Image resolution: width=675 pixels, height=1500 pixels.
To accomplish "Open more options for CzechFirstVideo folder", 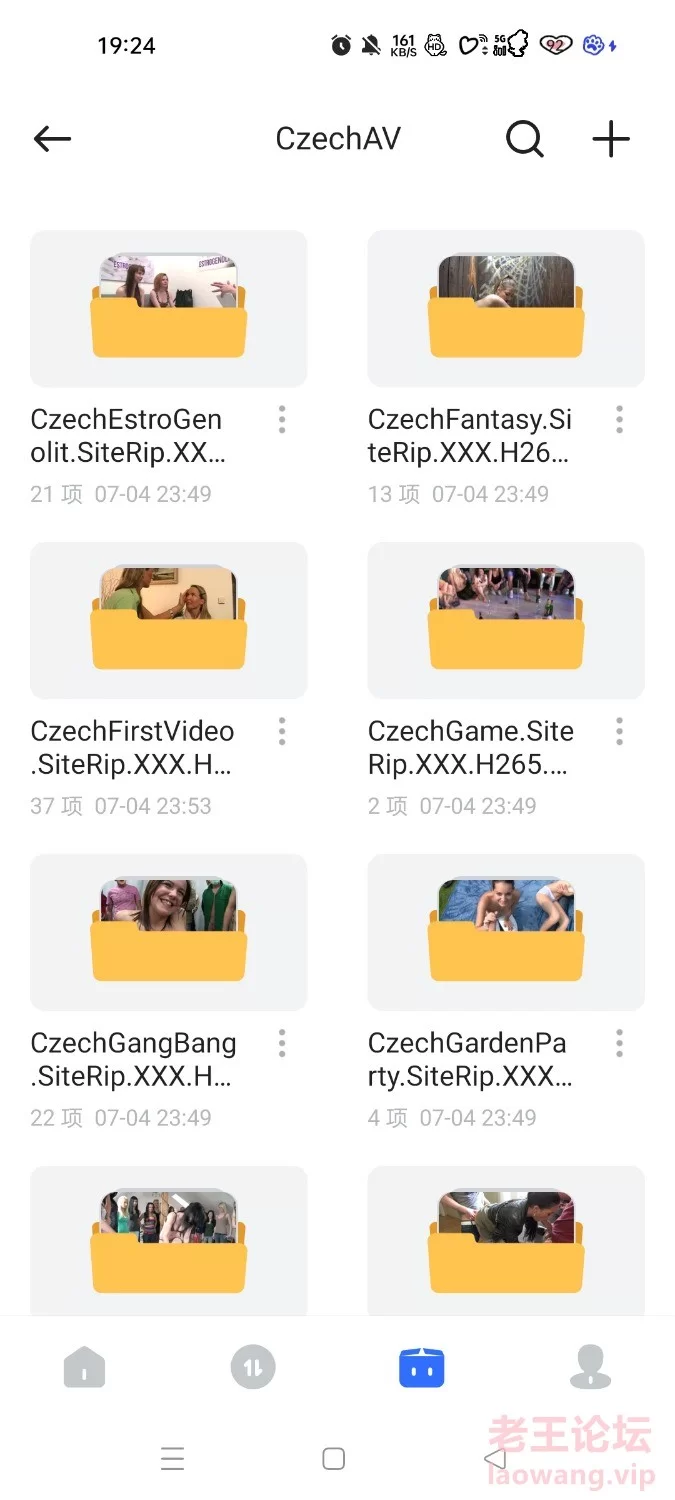I will coord(282,732).
